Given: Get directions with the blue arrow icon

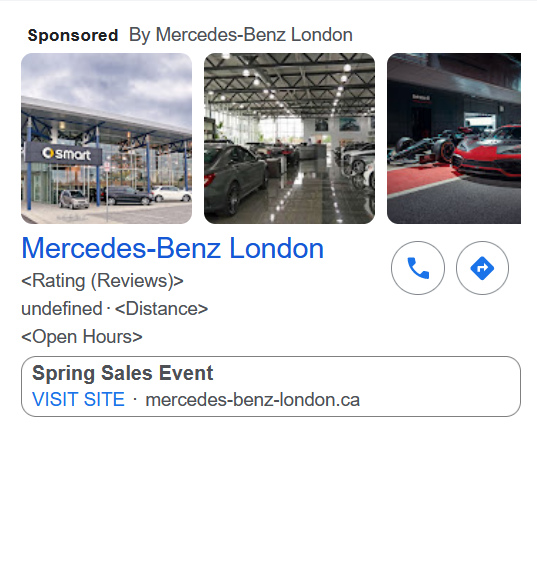Looking at the screenshot, I should point(482,268).
